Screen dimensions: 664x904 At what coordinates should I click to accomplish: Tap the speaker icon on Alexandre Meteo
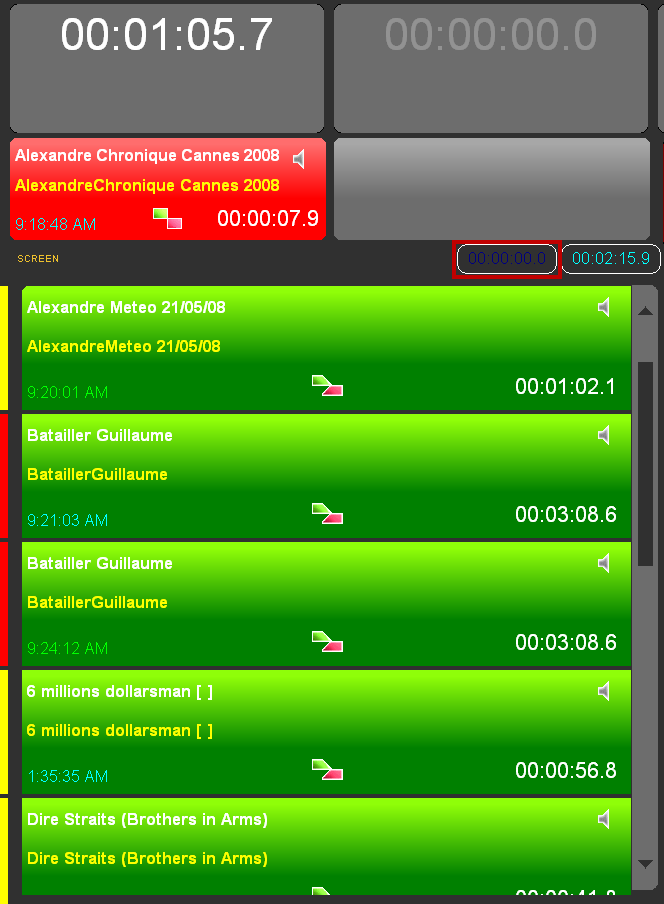pyautogui.click(x=604, y=307)
